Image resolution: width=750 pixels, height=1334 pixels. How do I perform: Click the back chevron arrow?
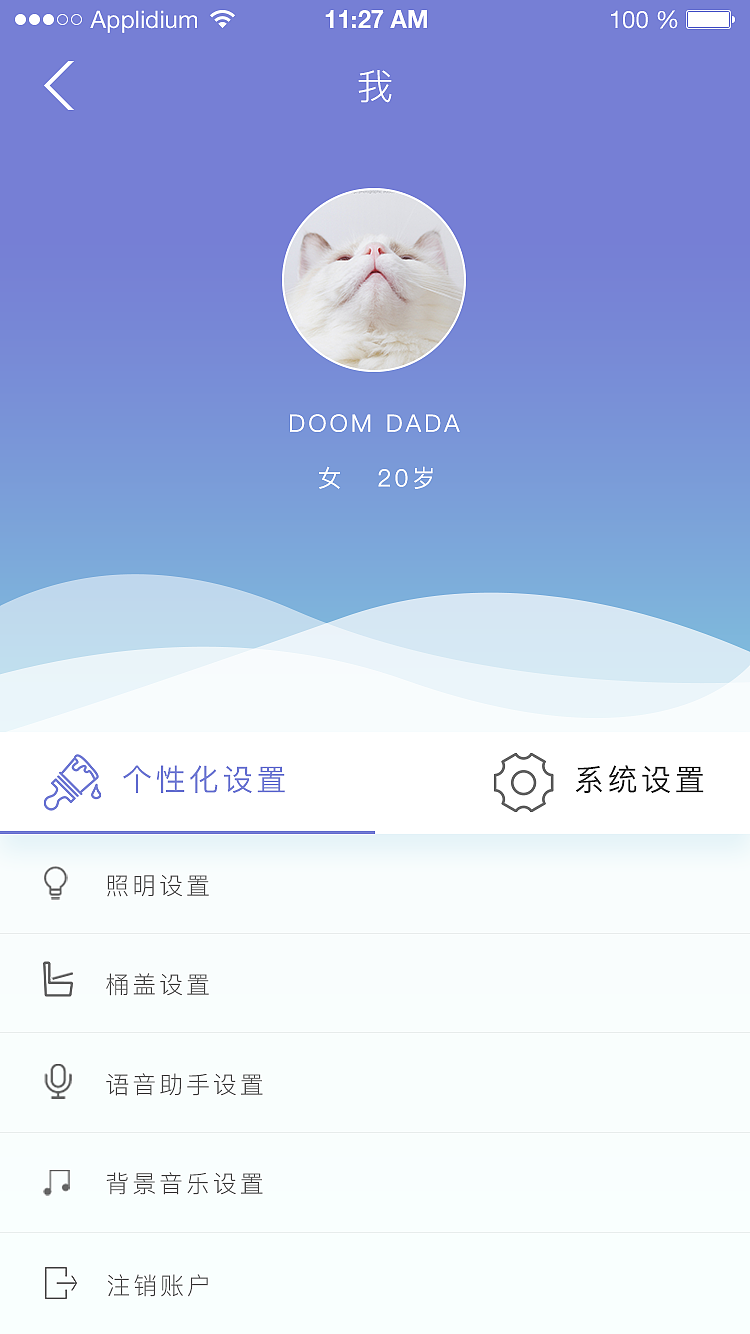(x=58, y=86)
